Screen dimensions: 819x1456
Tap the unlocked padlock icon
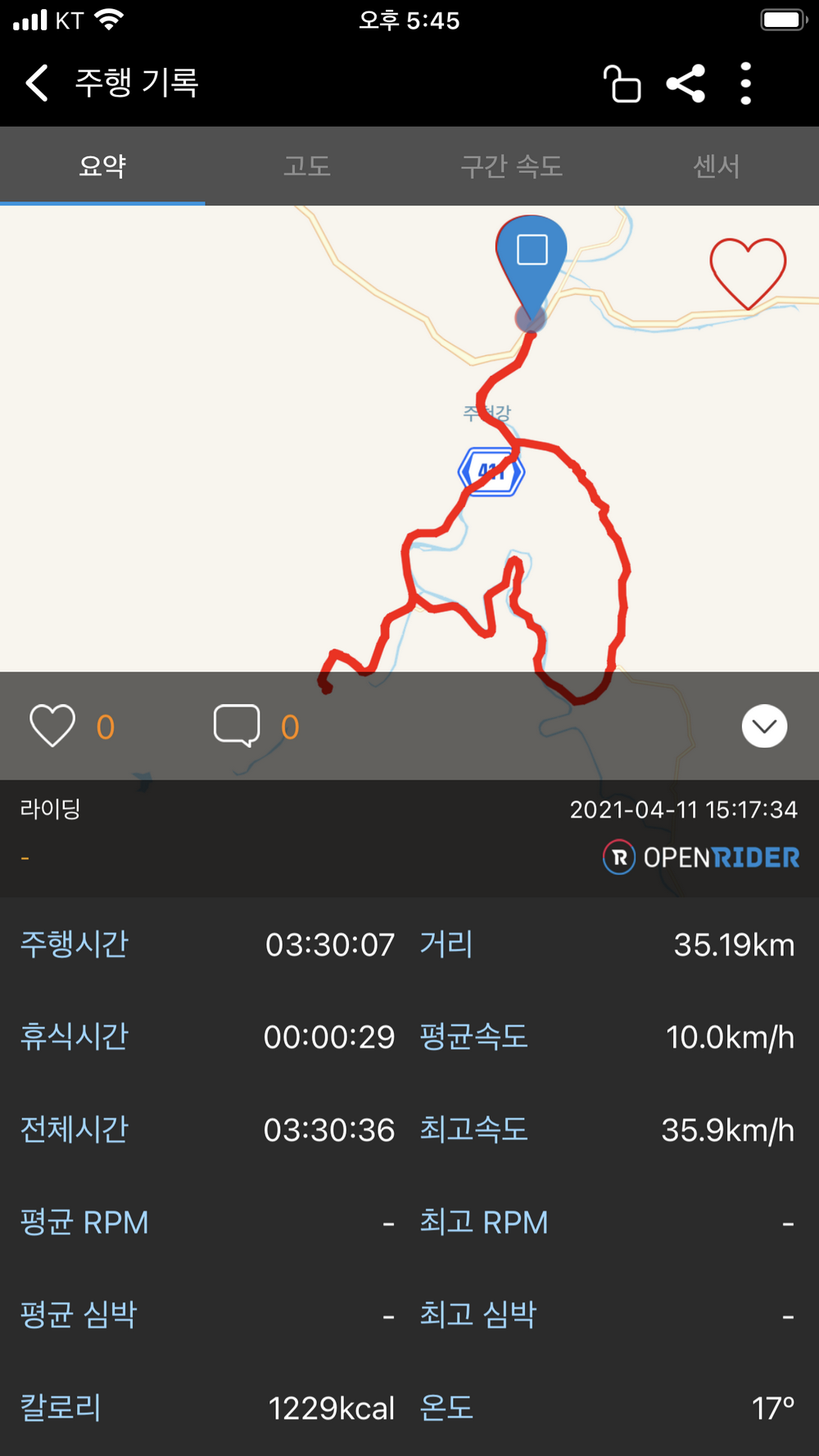click(x=622, y=84)
